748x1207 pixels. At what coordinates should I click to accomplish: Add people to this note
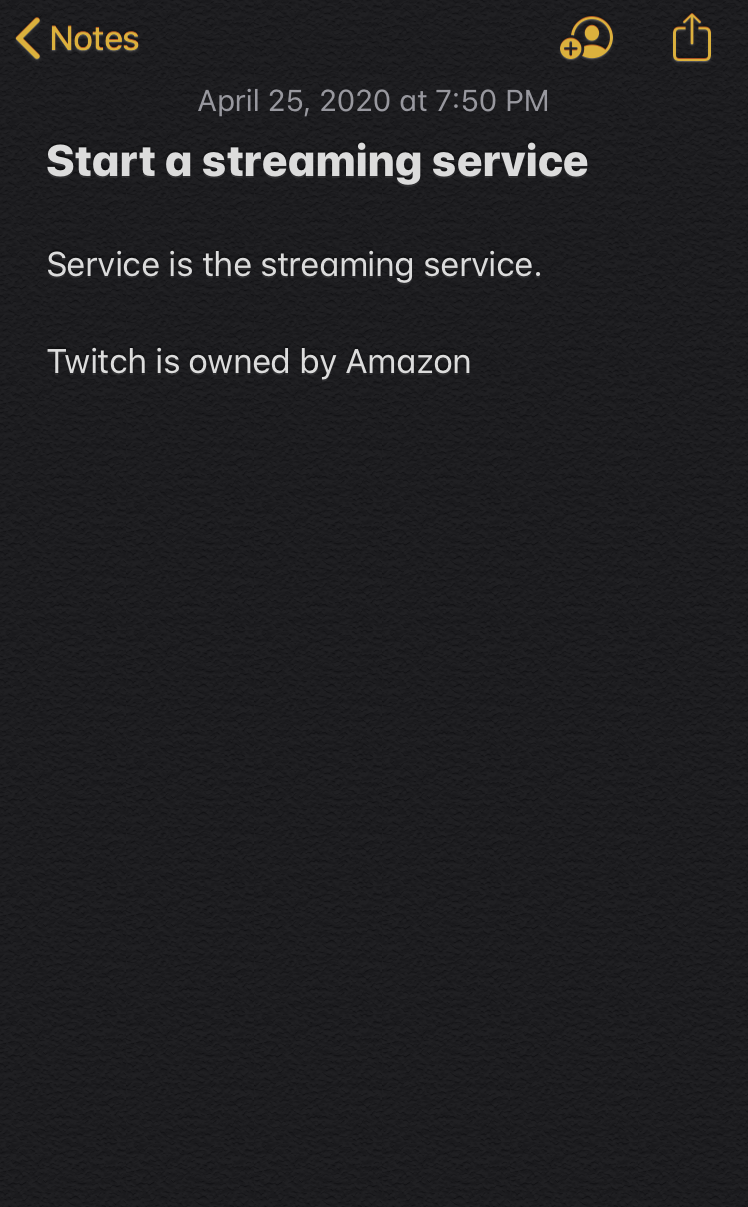(x=586, y=39)
